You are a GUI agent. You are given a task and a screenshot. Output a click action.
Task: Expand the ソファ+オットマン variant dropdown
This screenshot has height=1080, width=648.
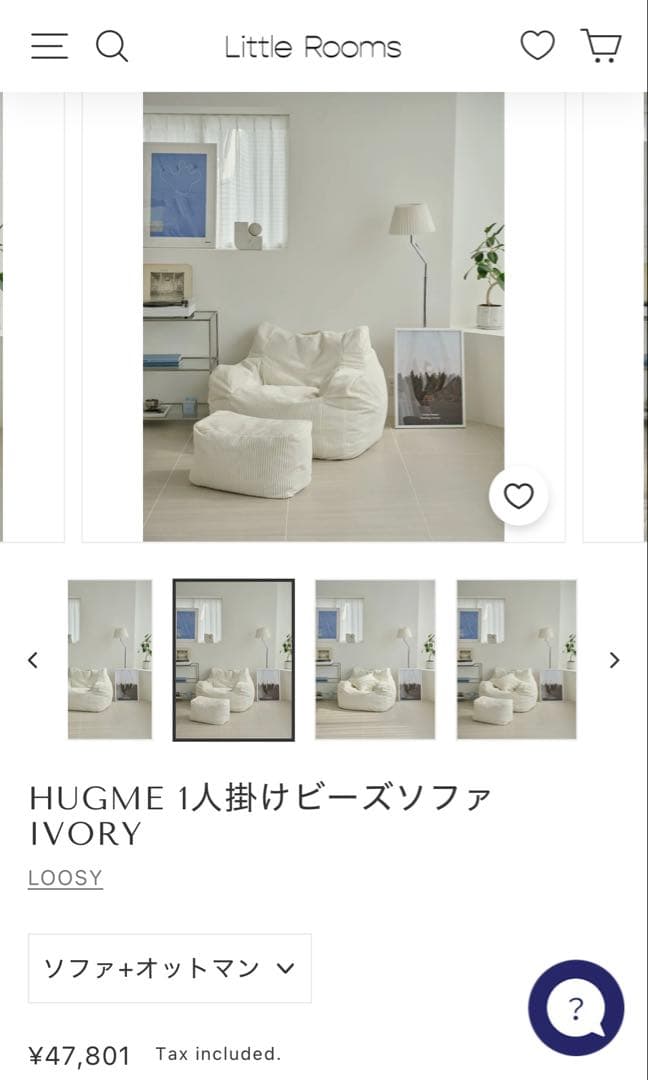click(x=170, y=968)
